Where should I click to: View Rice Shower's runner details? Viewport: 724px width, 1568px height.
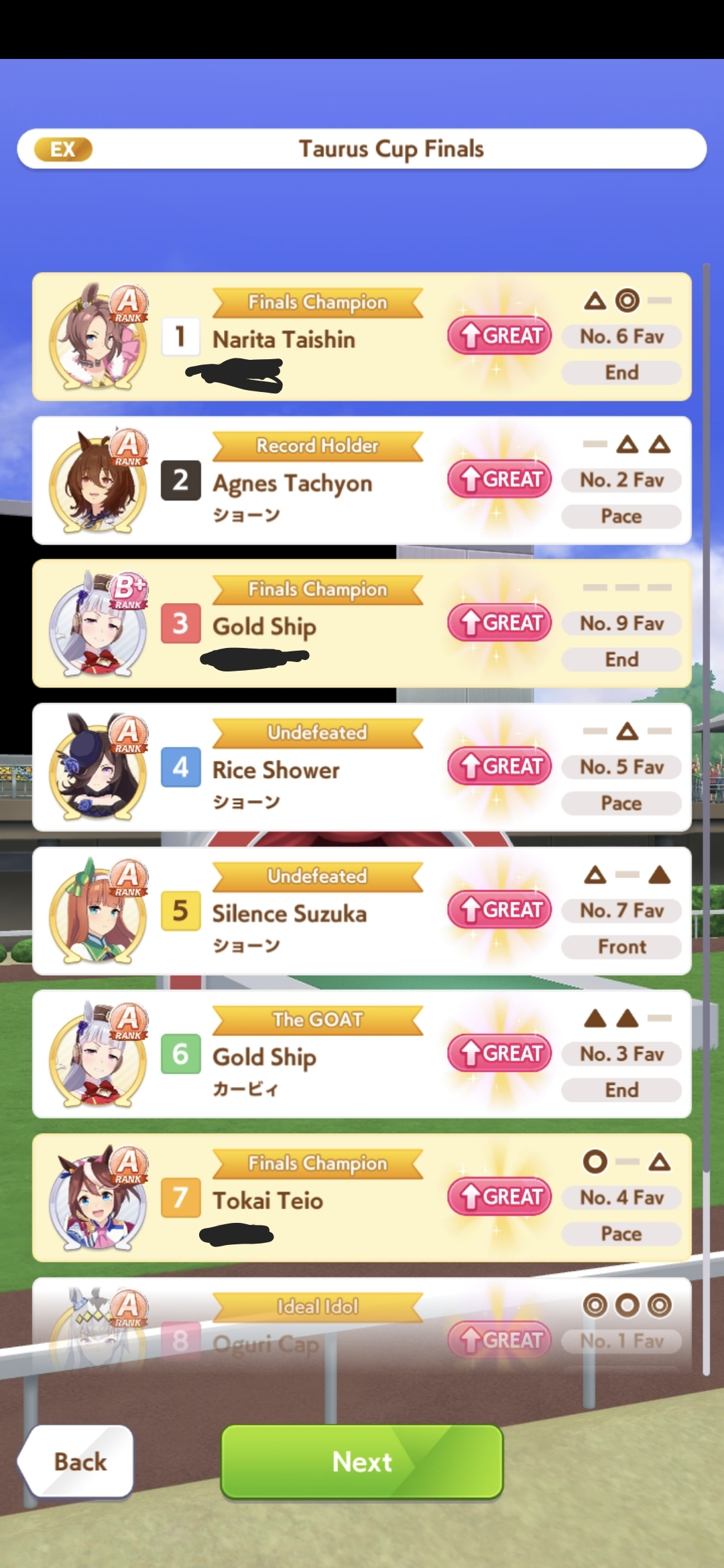(x=362, y=767)
